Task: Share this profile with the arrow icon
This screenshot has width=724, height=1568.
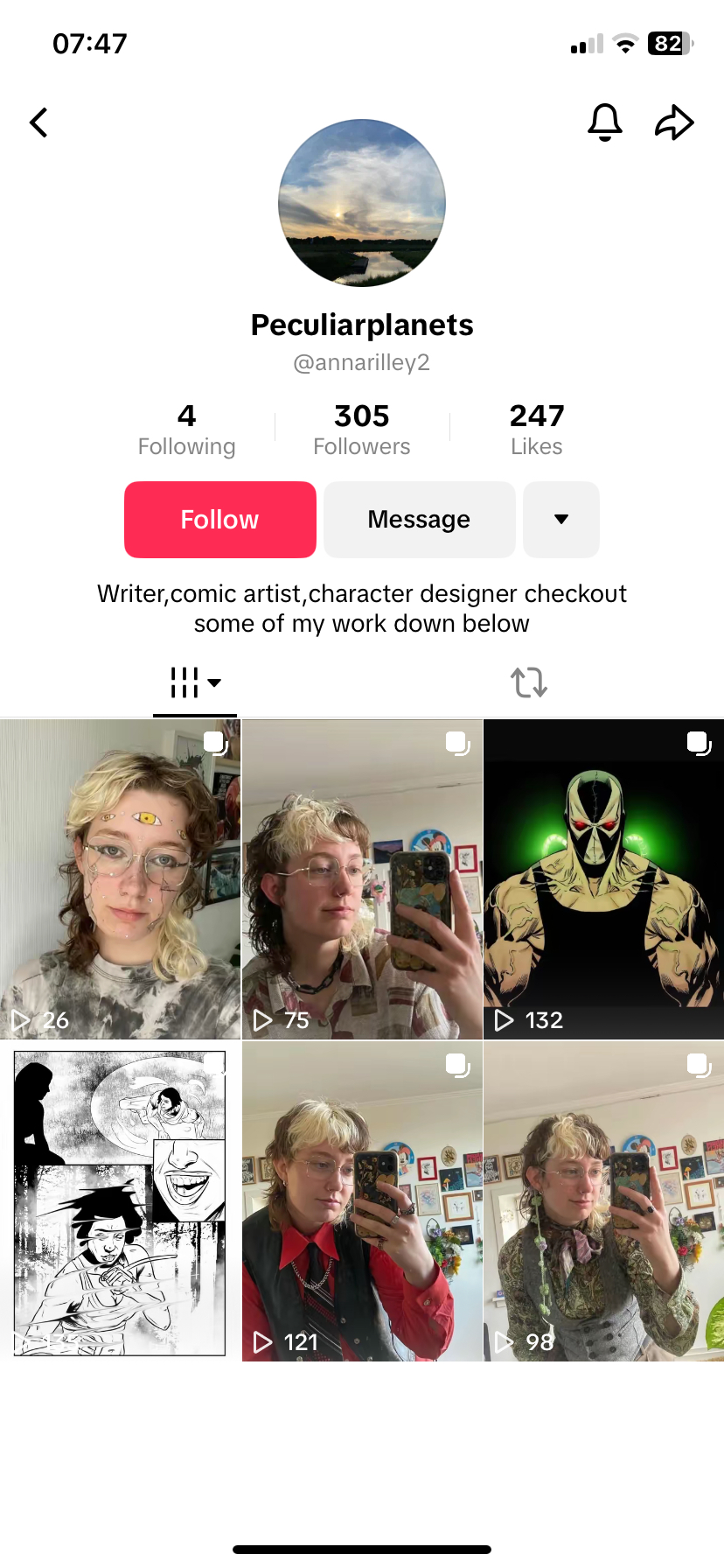Action: click(674, 122)
